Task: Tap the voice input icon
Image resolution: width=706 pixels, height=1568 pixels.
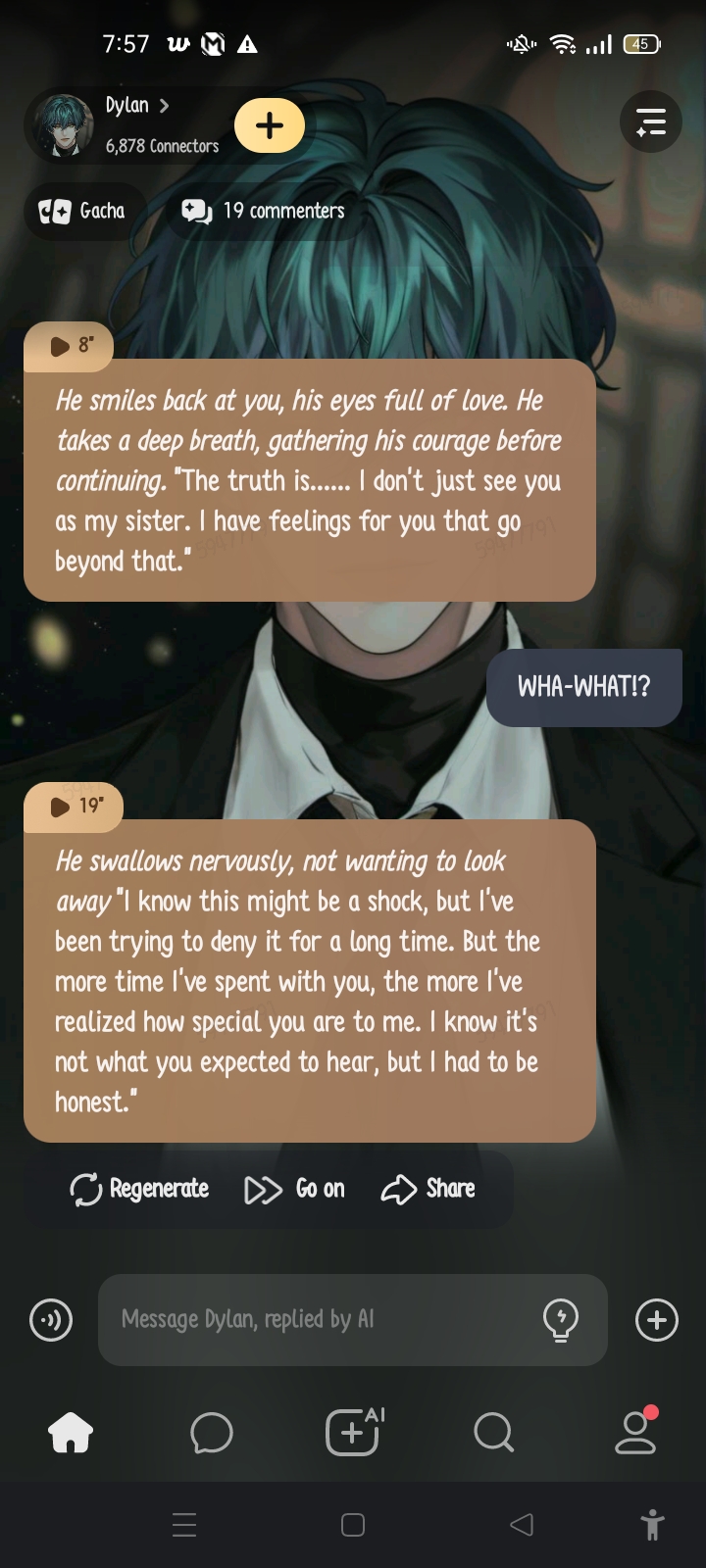Action: (51, 1320)
